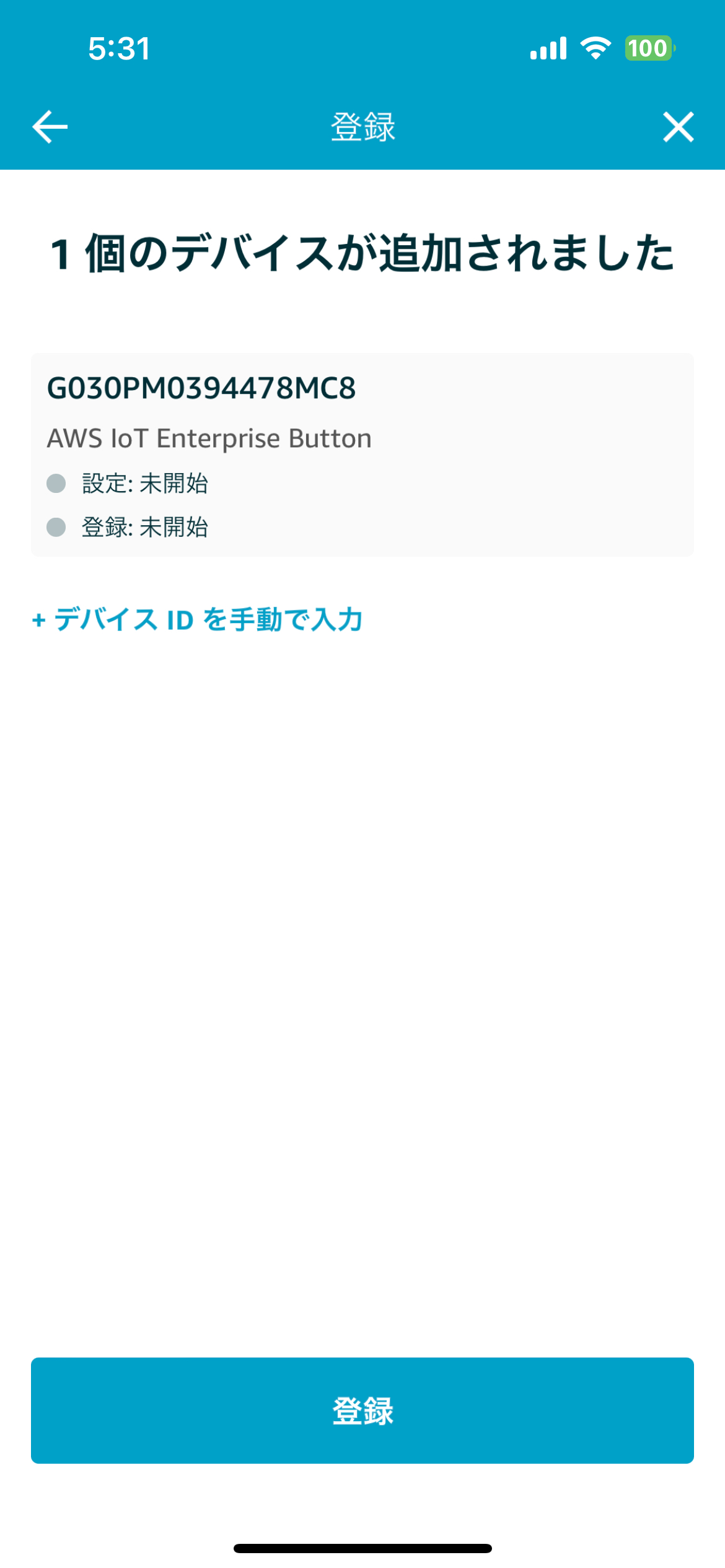Tap the blue 登録 button
Image resolution: width=725 pixels, height=1568 pixels.
point(362,1410)
